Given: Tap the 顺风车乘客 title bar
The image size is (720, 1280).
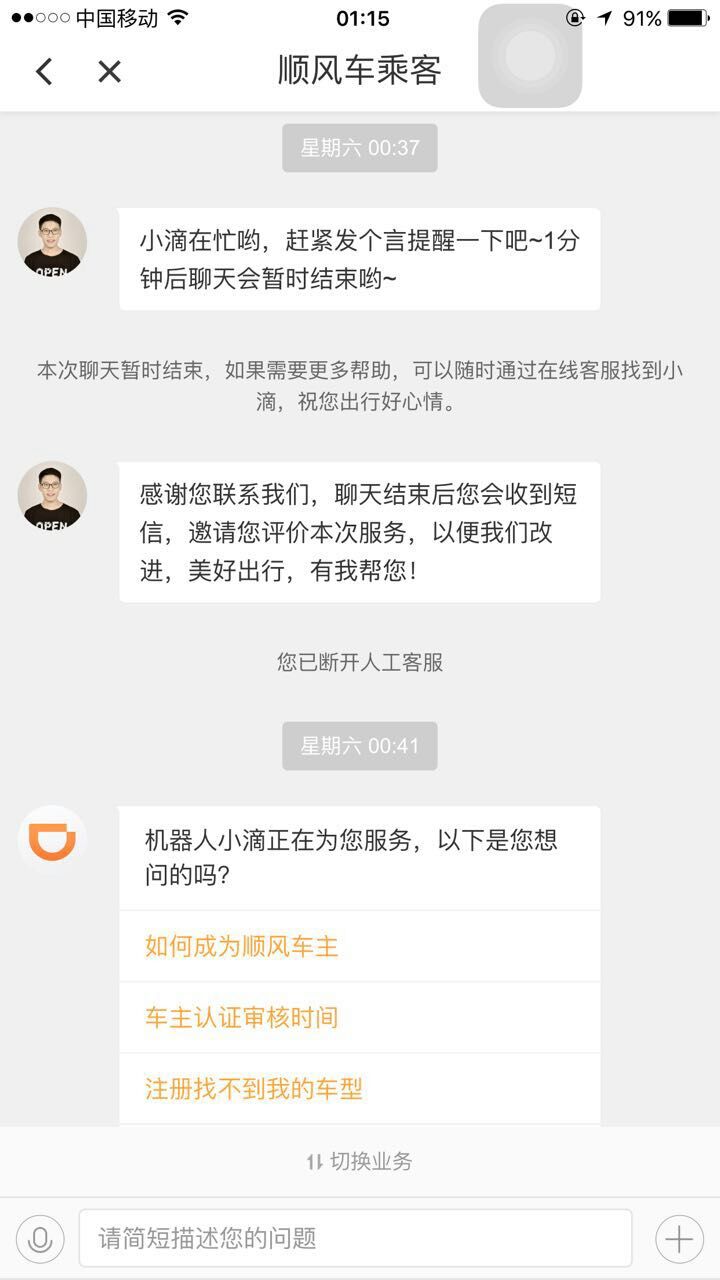Looking at the screenshot, I should 360,71.
